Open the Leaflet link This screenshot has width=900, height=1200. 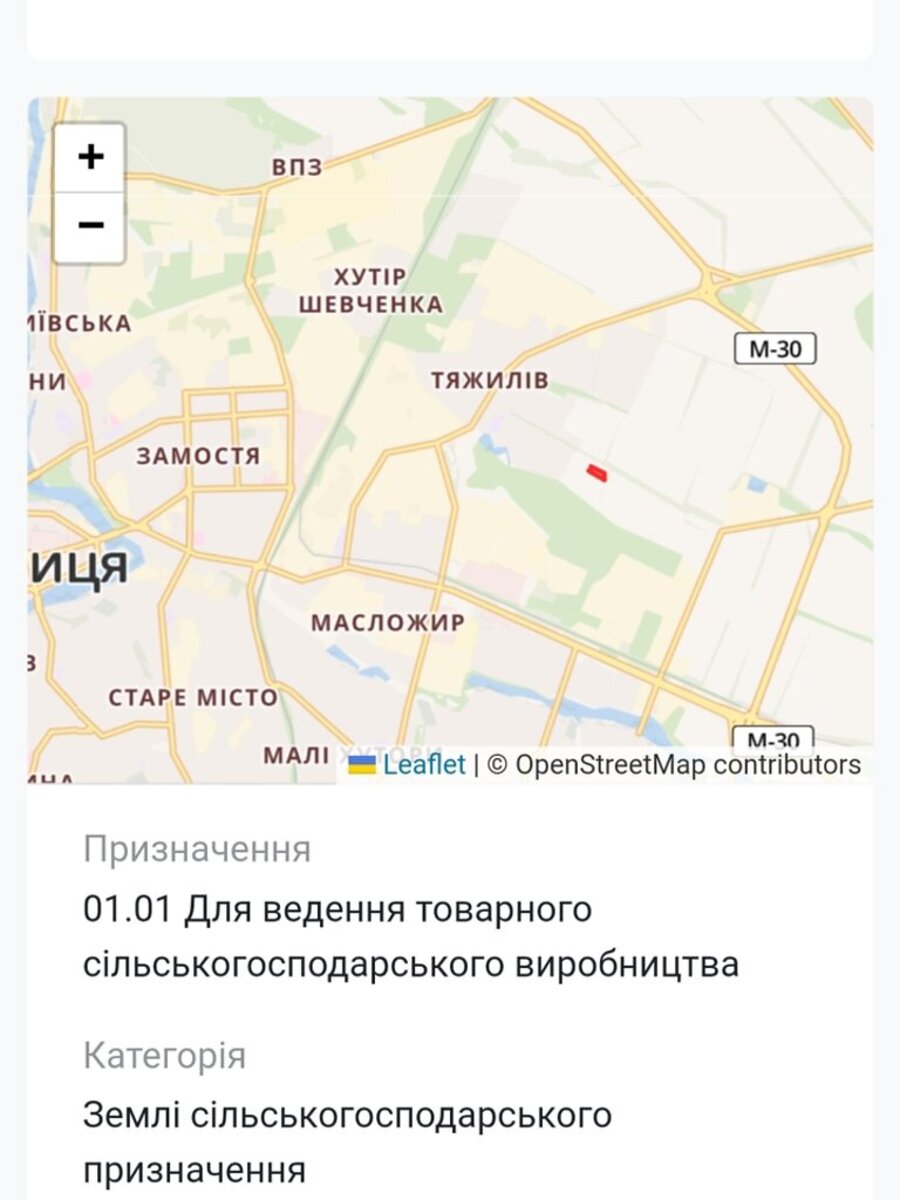pyautogui.click(x=423, y=765)
